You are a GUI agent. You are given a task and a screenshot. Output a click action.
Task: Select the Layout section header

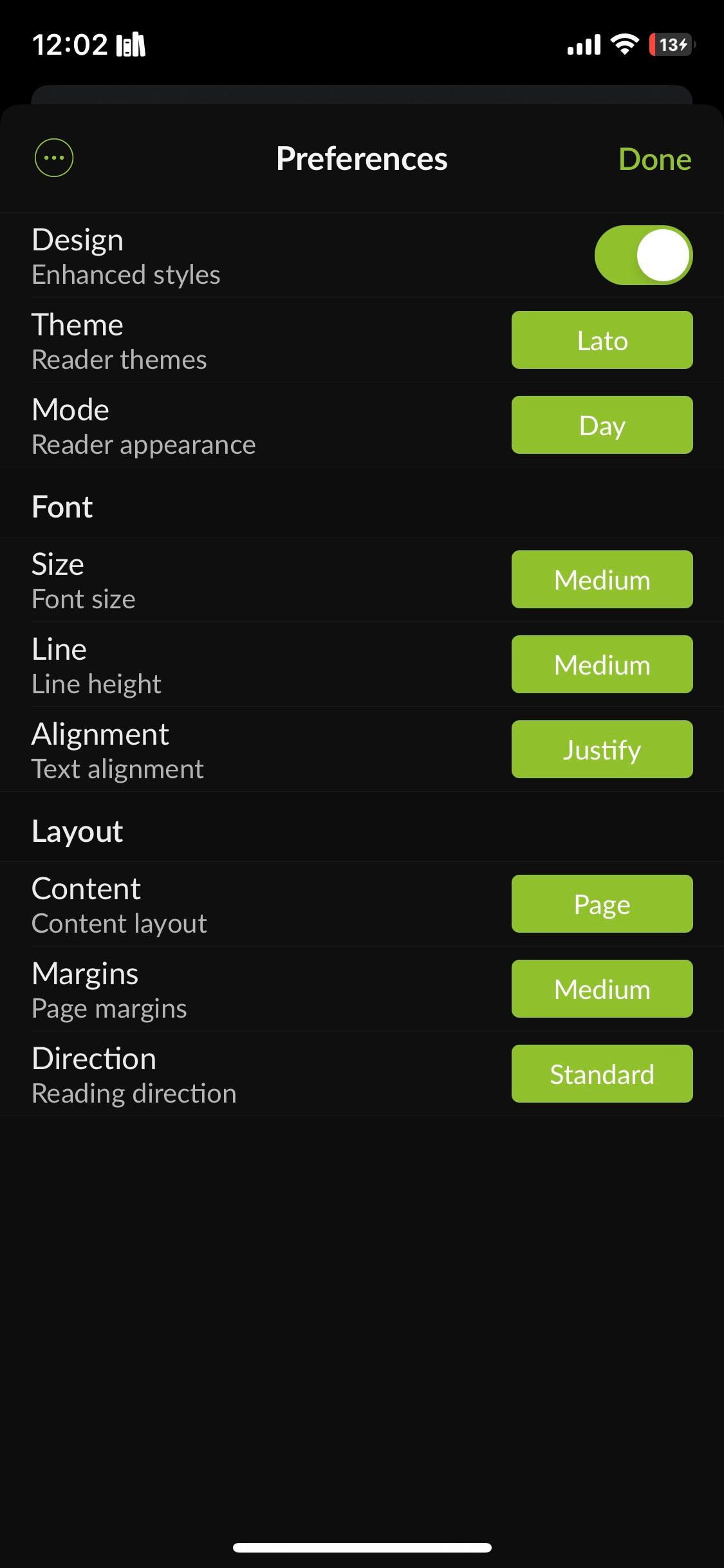pyautogui.click(x=77, y=830)
